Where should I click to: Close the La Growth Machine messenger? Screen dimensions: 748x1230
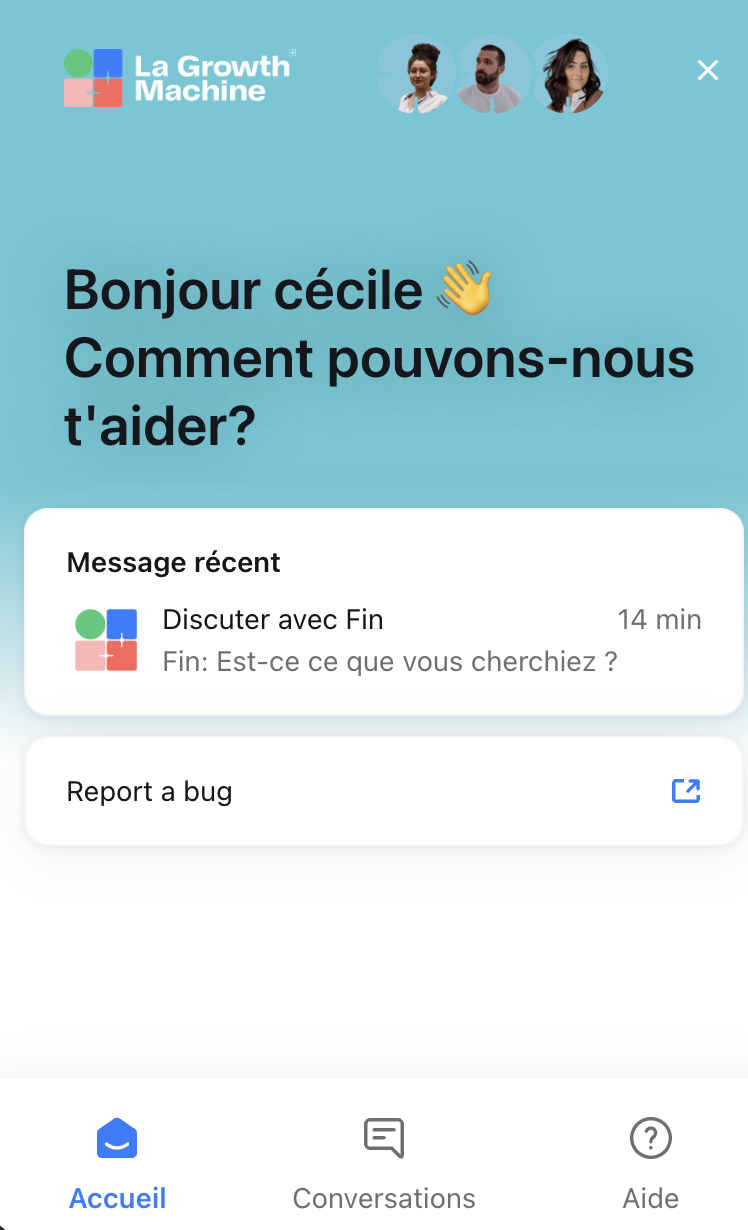tap(708, 70)
